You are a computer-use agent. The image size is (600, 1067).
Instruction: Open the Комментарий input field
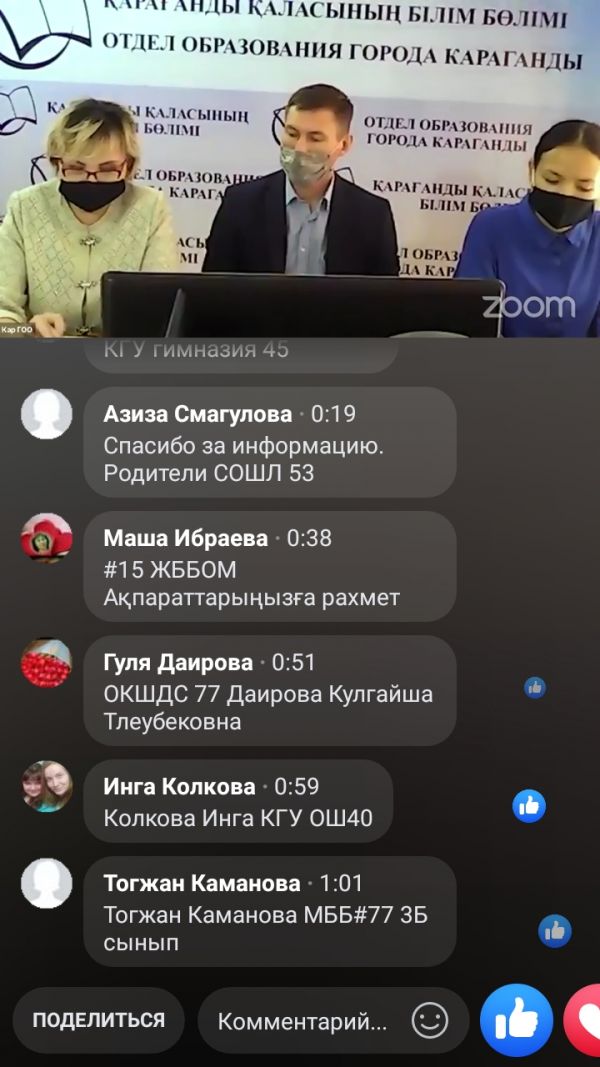[x=302, y=1021]
